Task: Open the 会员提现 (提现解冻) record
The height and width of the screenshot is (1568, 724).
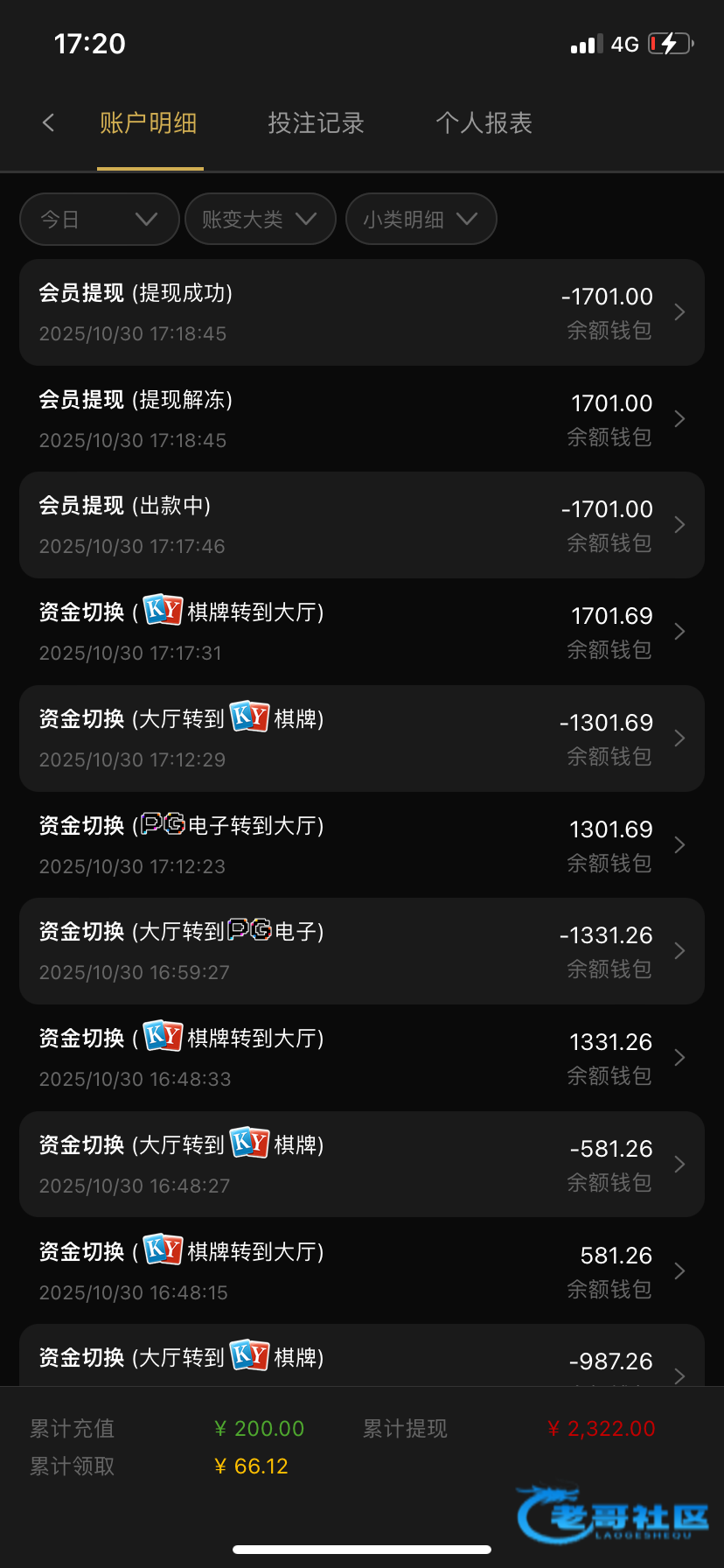Action: (x=361, y=419)
